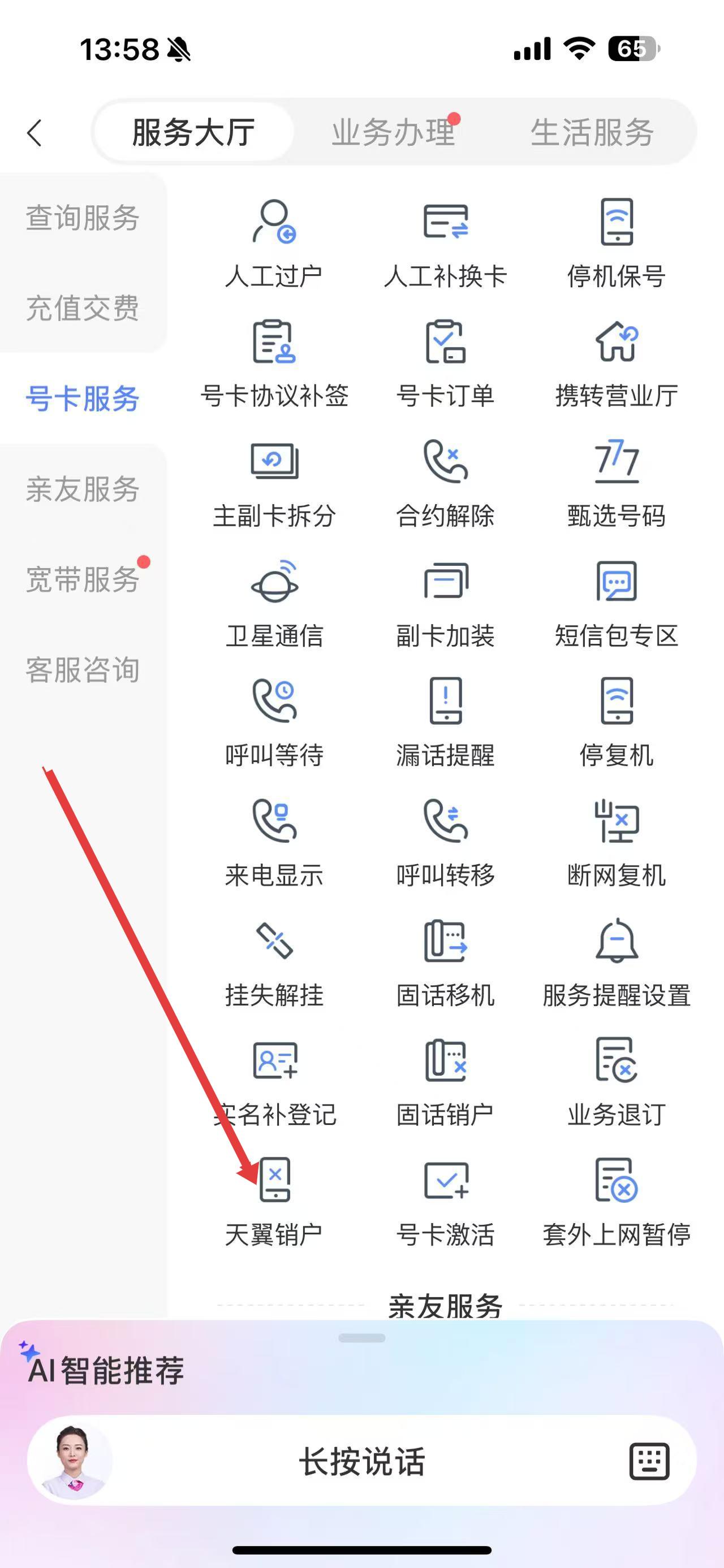Select 查询服务 in the side menu
Viewport: 724px width, 1568px height.
82,218
